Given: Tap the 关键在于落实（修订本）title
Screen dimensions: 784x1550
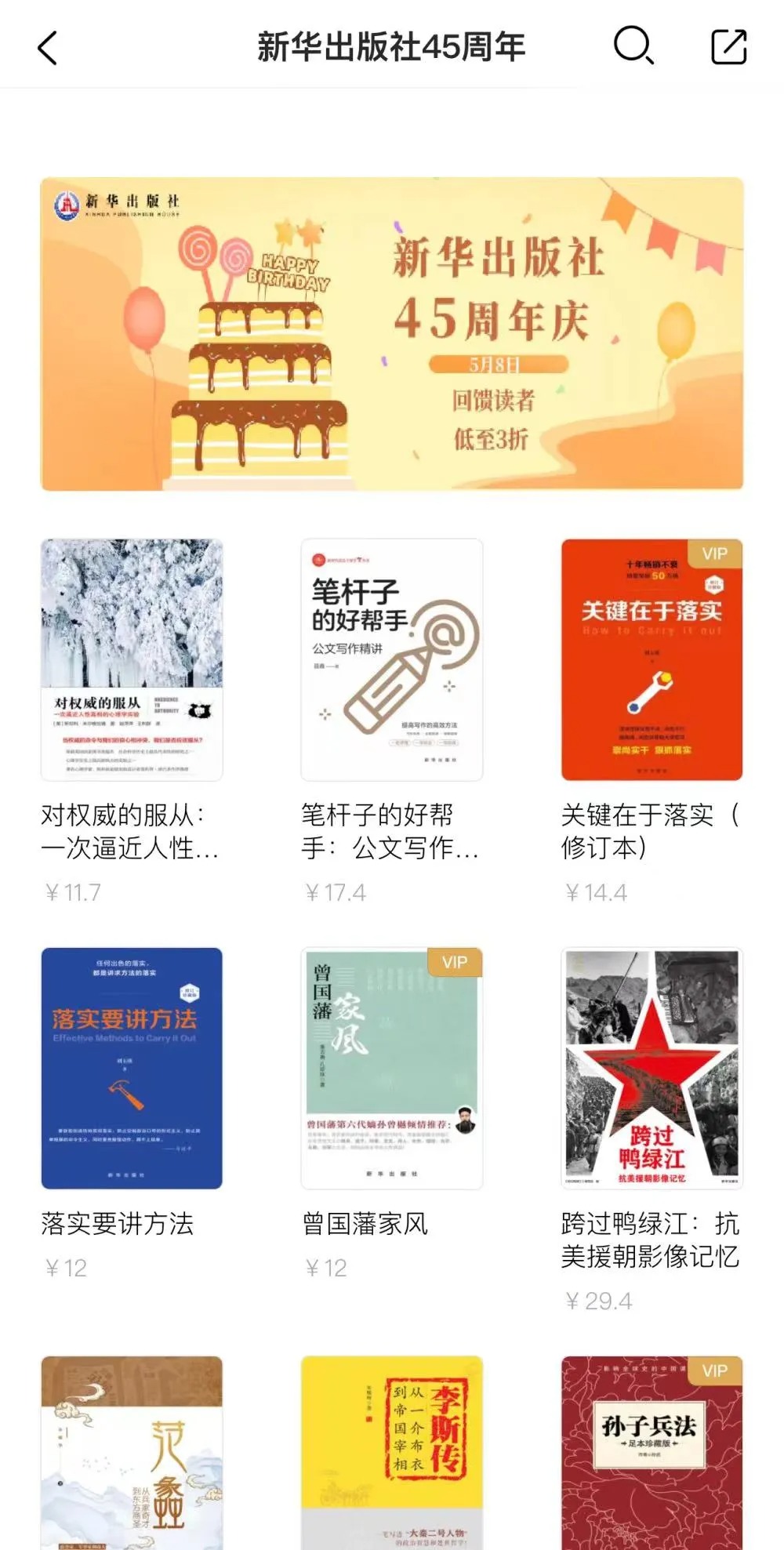Looking at the screenshot, I should [651, 833].
